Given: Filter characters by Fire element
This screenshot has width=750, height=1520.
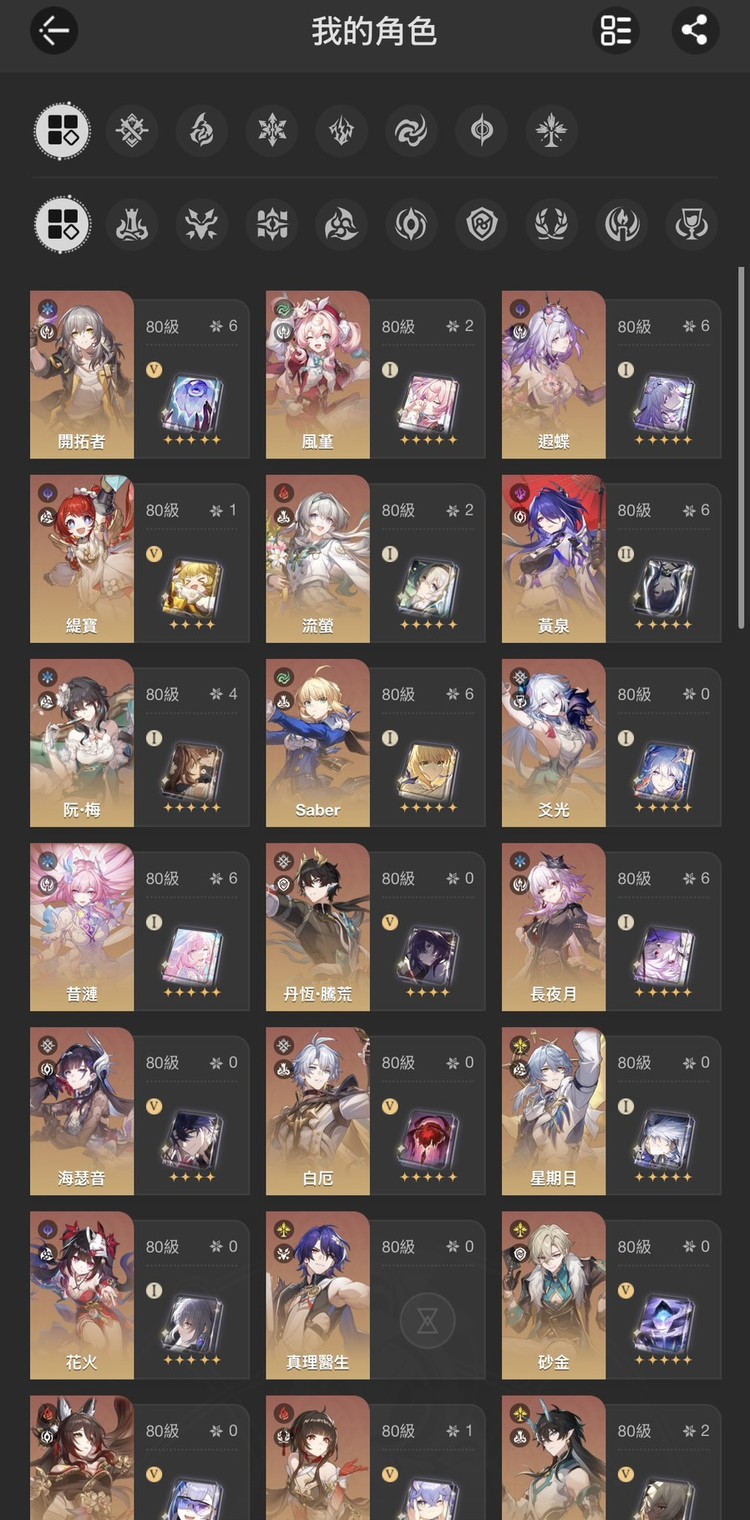Looking at the screenshot, I should tap(202, 131).
